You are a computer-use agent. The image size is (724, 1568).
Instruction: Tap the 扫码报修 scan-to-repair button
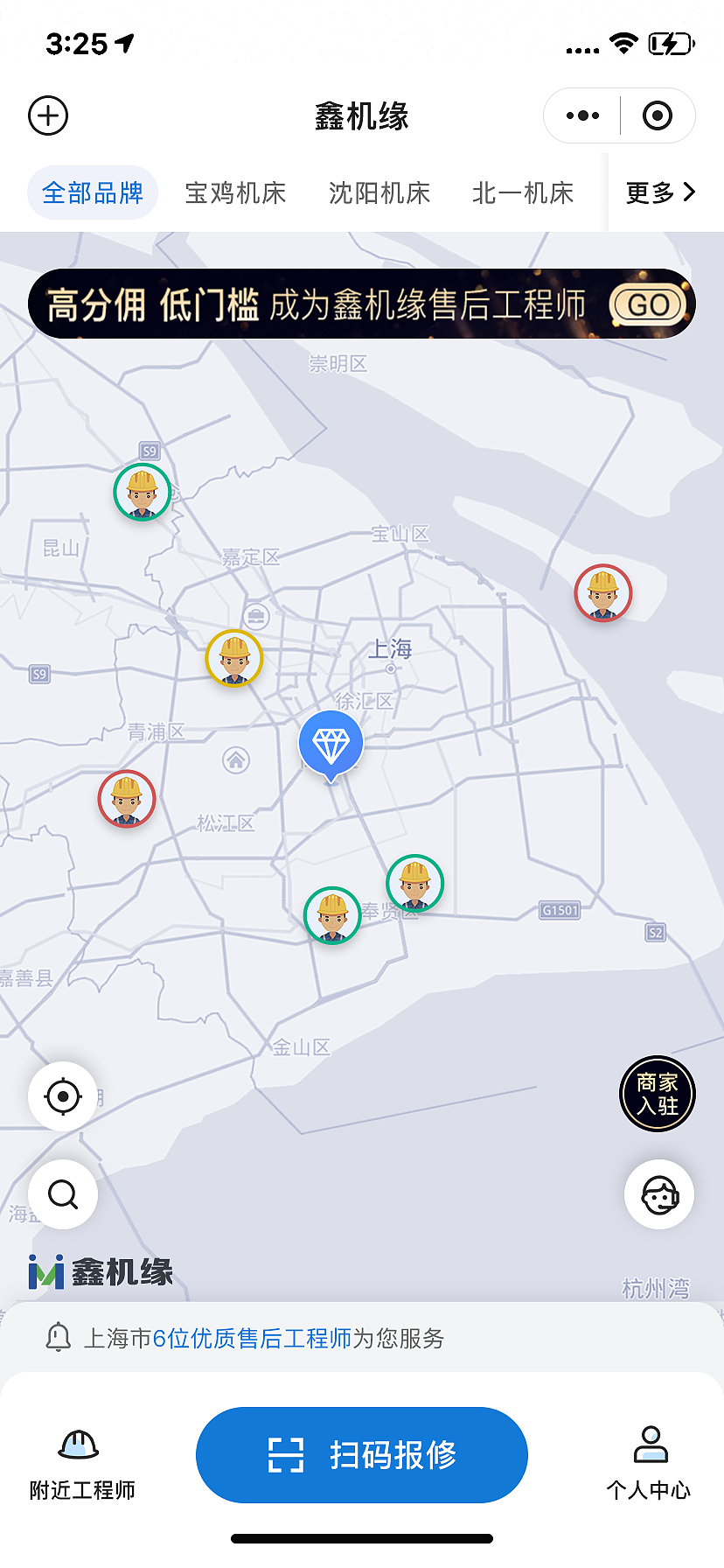(361, 1454)
